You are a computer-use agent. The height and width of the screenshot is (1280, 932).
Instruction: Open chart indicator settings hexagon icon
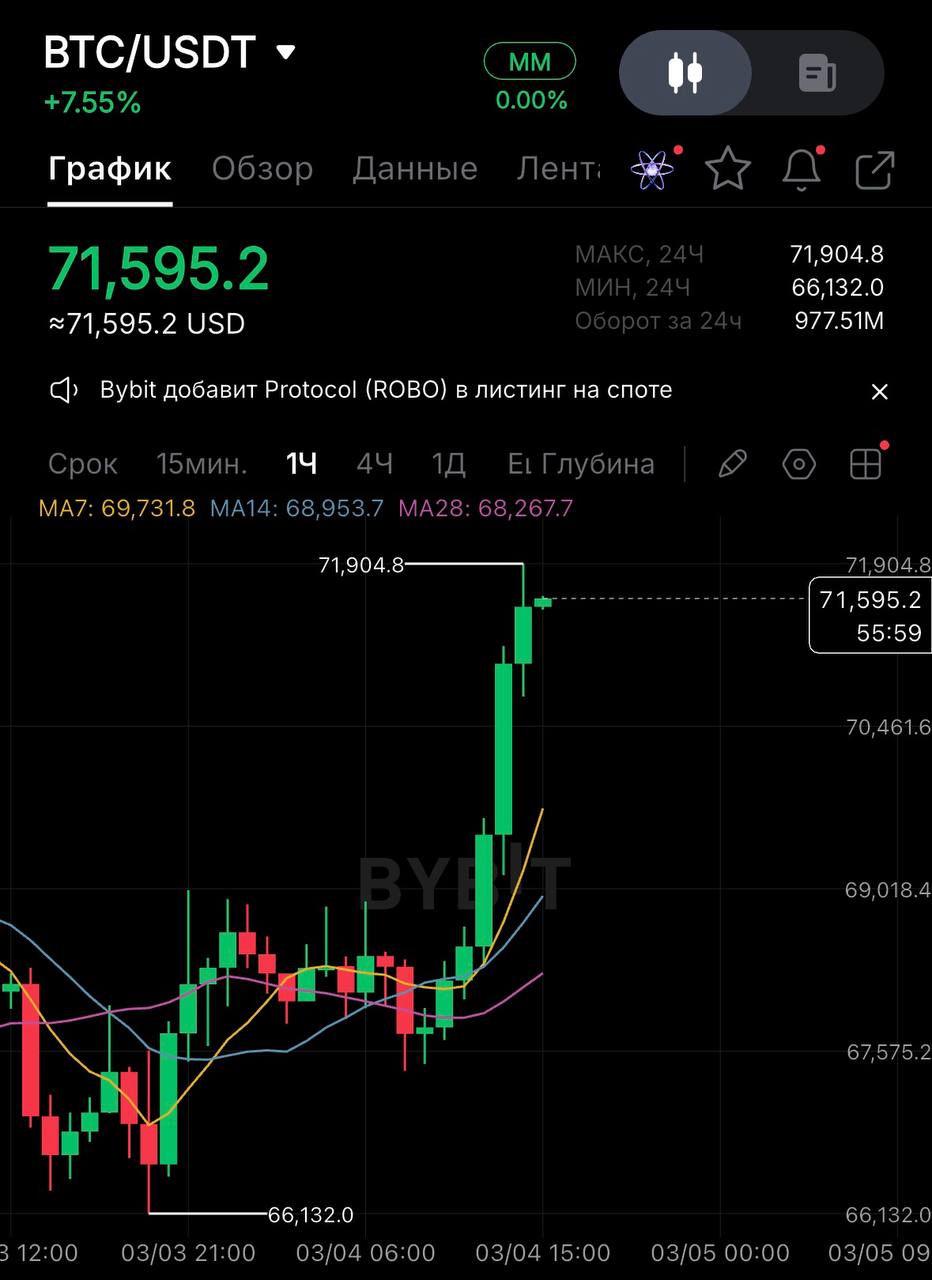(x=799, y=464)
